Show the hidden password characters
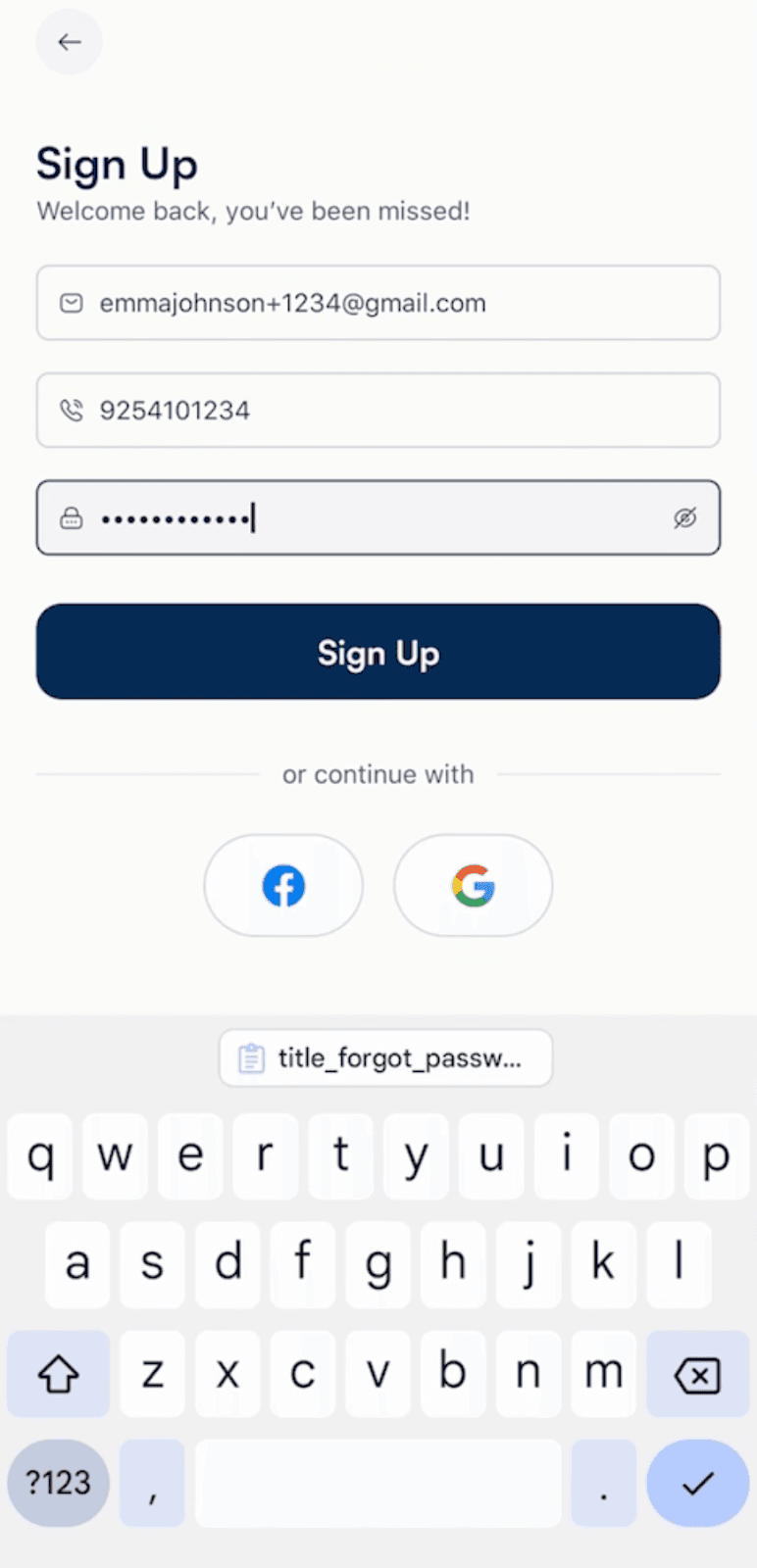757x1568 pixels. [685, 517]
